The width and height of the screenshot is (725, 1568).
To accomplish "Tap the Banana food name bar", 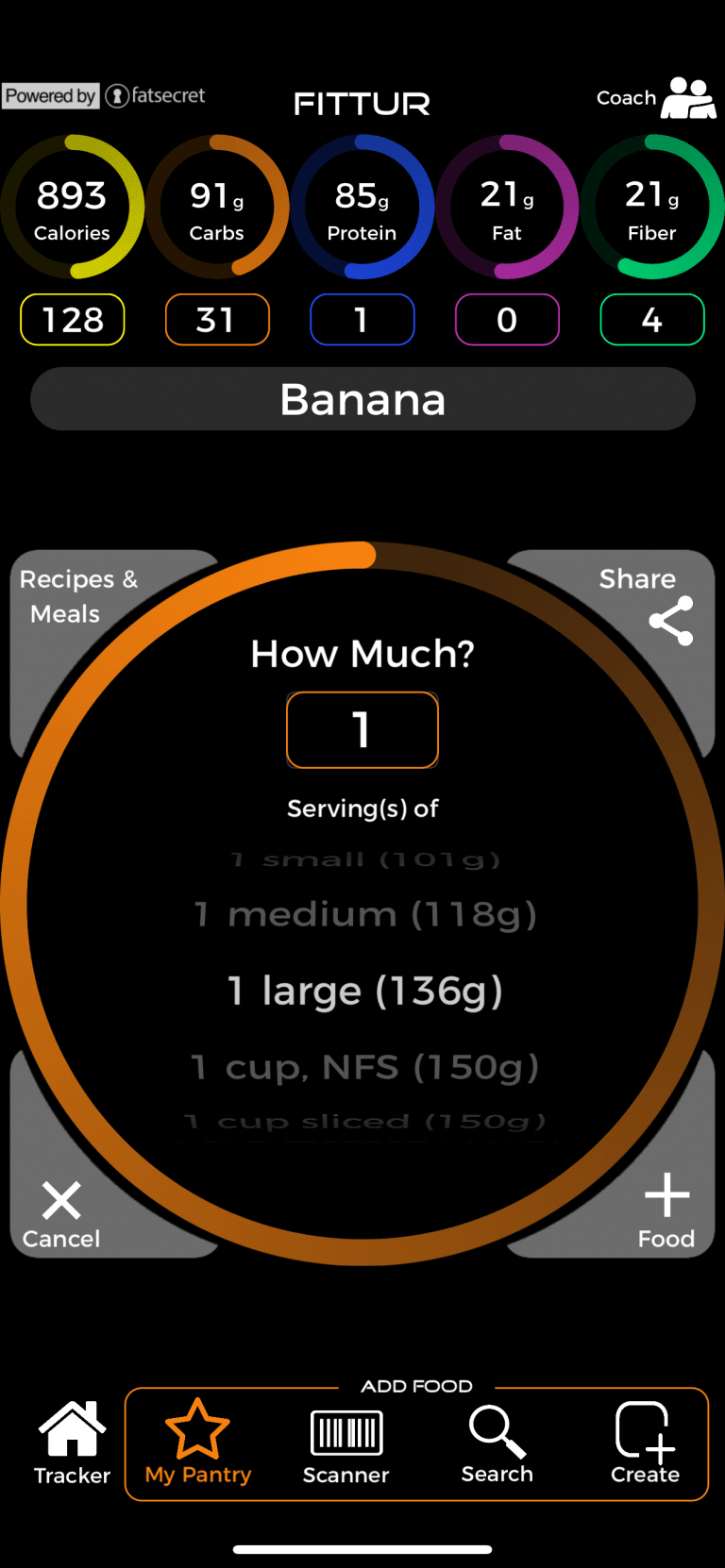I will (362, 399).
